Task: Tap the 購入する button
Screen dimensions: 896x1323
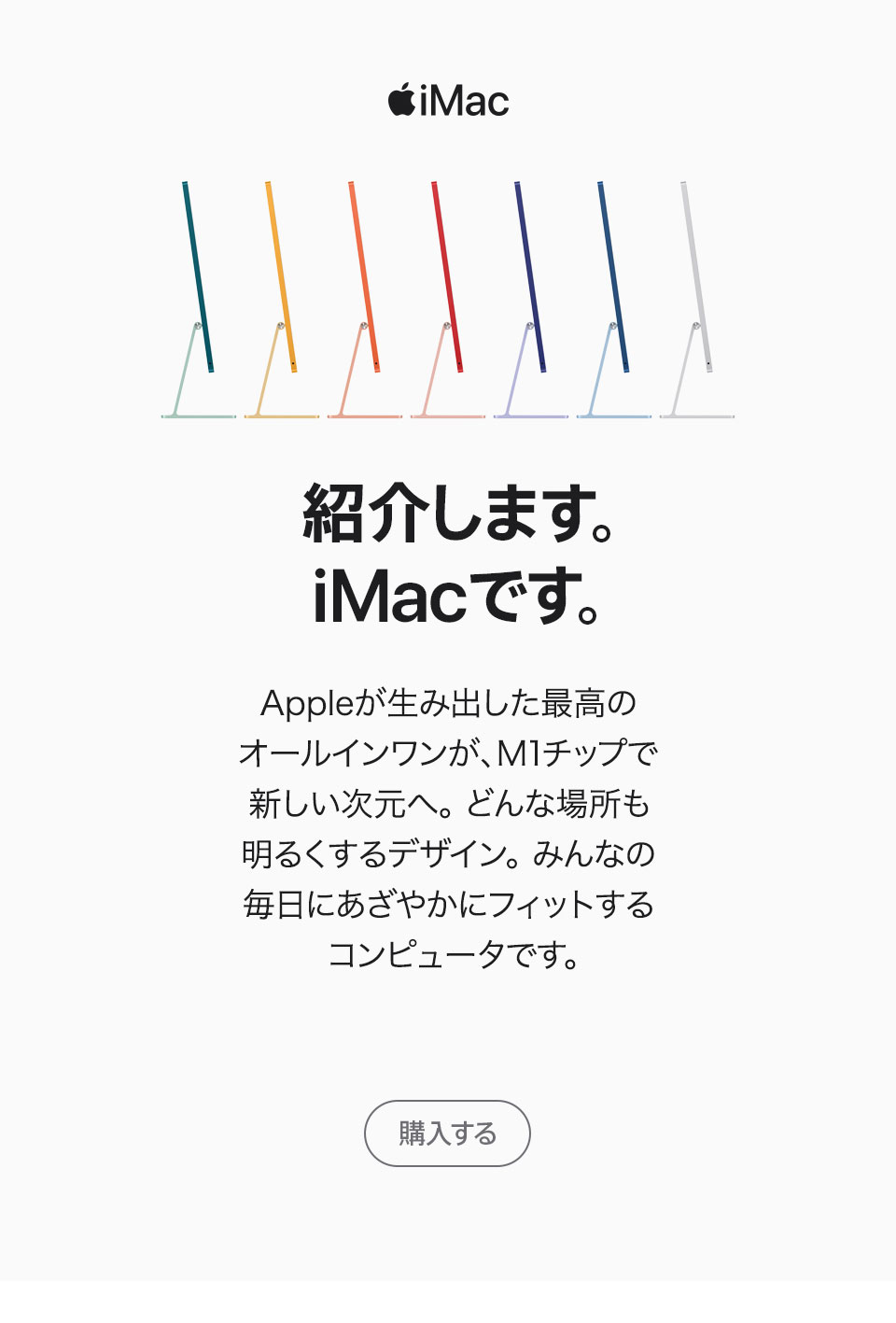Action: tap(447, 1133)
